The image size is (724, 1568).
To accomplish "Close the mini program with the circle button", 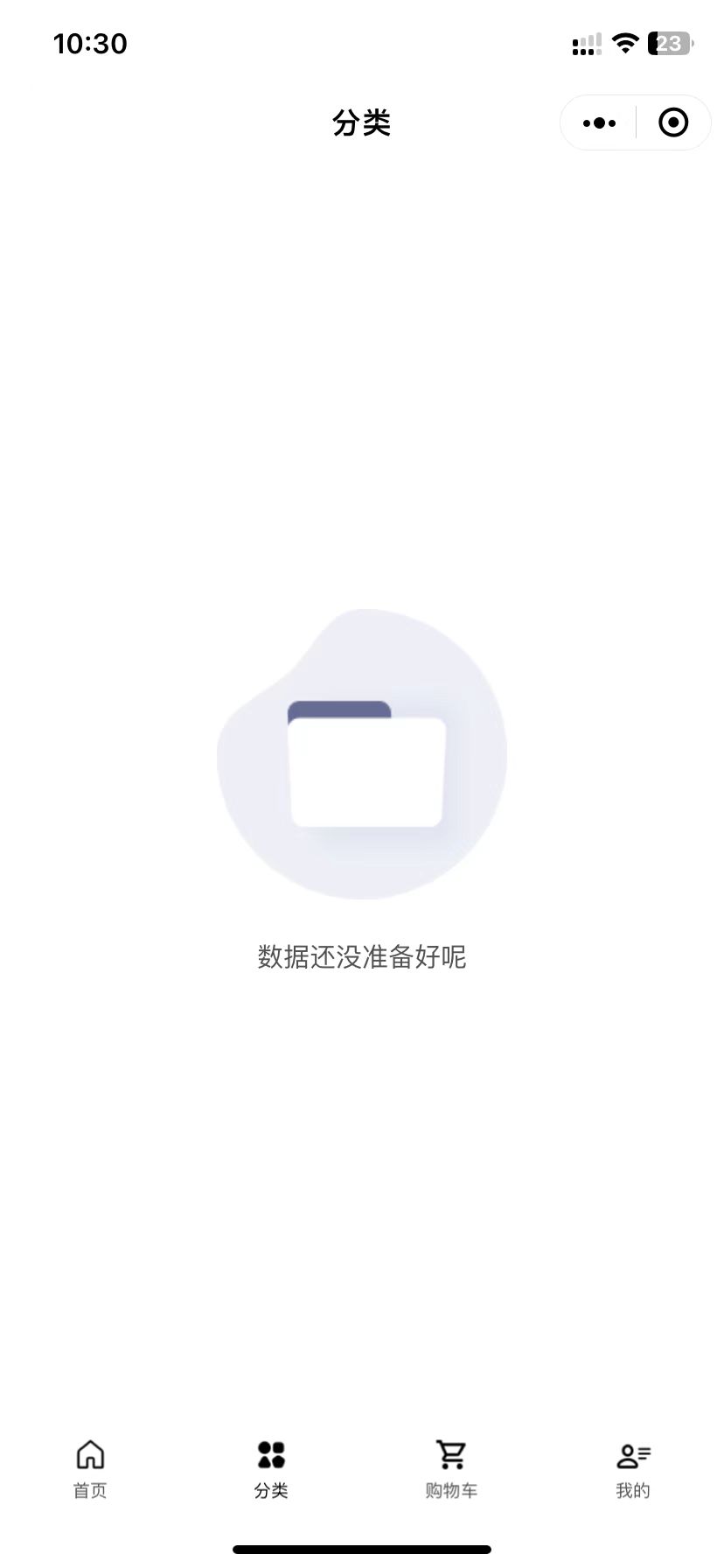I will (x=673, y=122).
